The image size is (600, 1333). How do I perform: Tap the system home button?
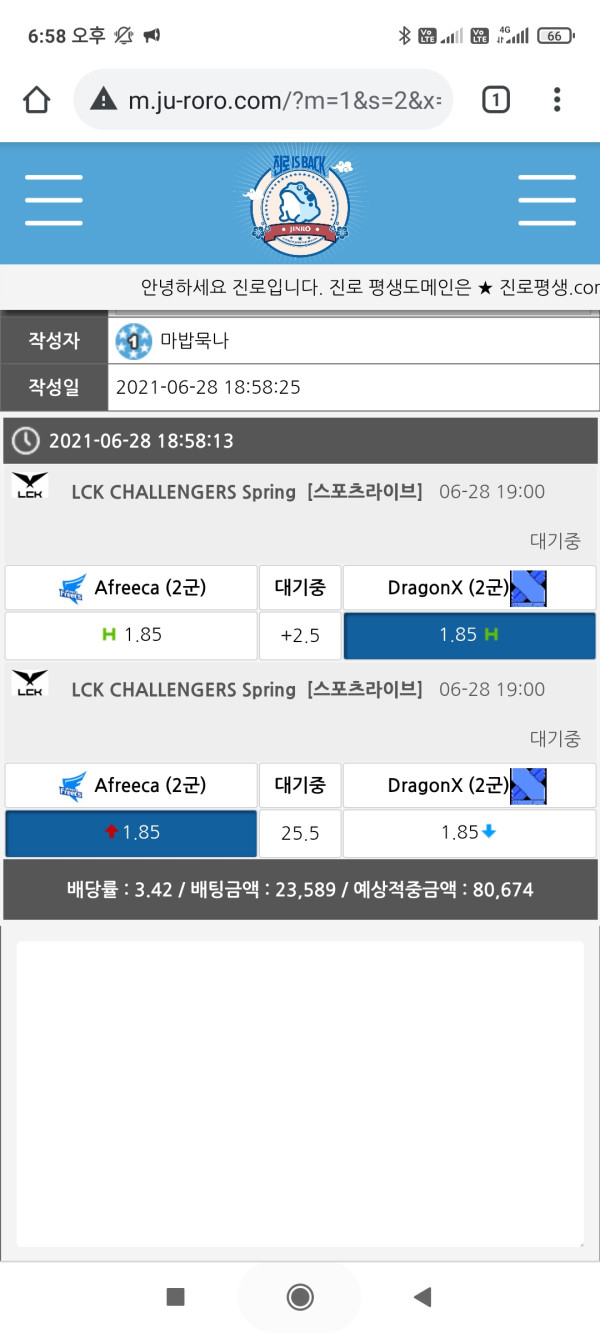(299, 1297)
